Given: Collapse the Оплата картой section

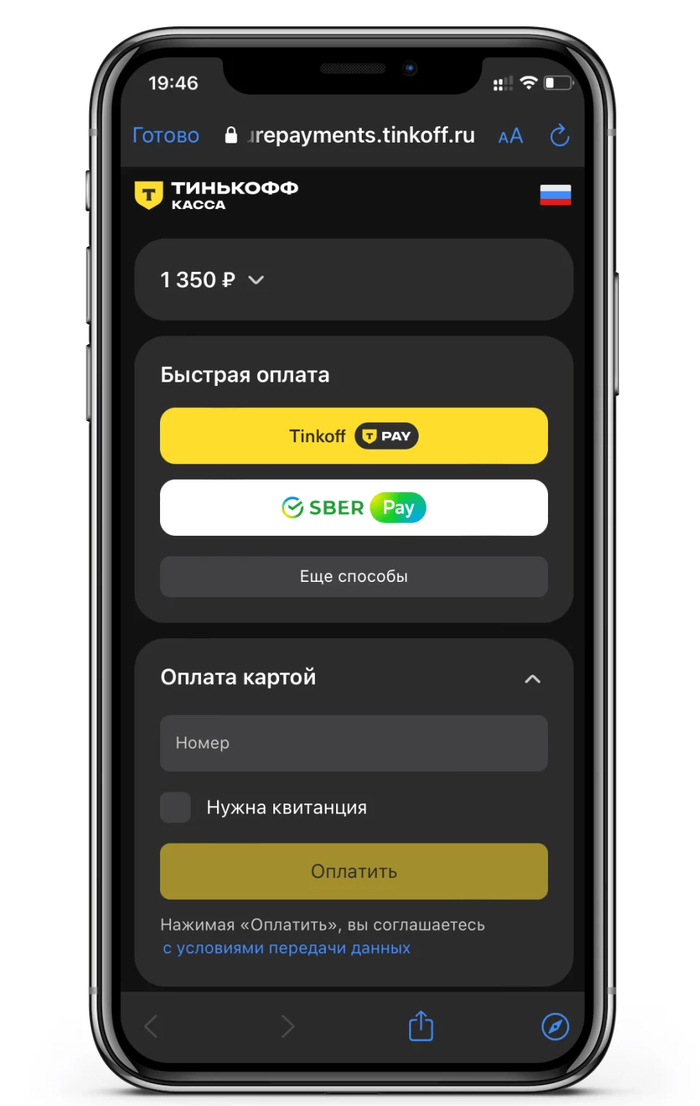Looking at the screenshot, I should pos(532,679).
